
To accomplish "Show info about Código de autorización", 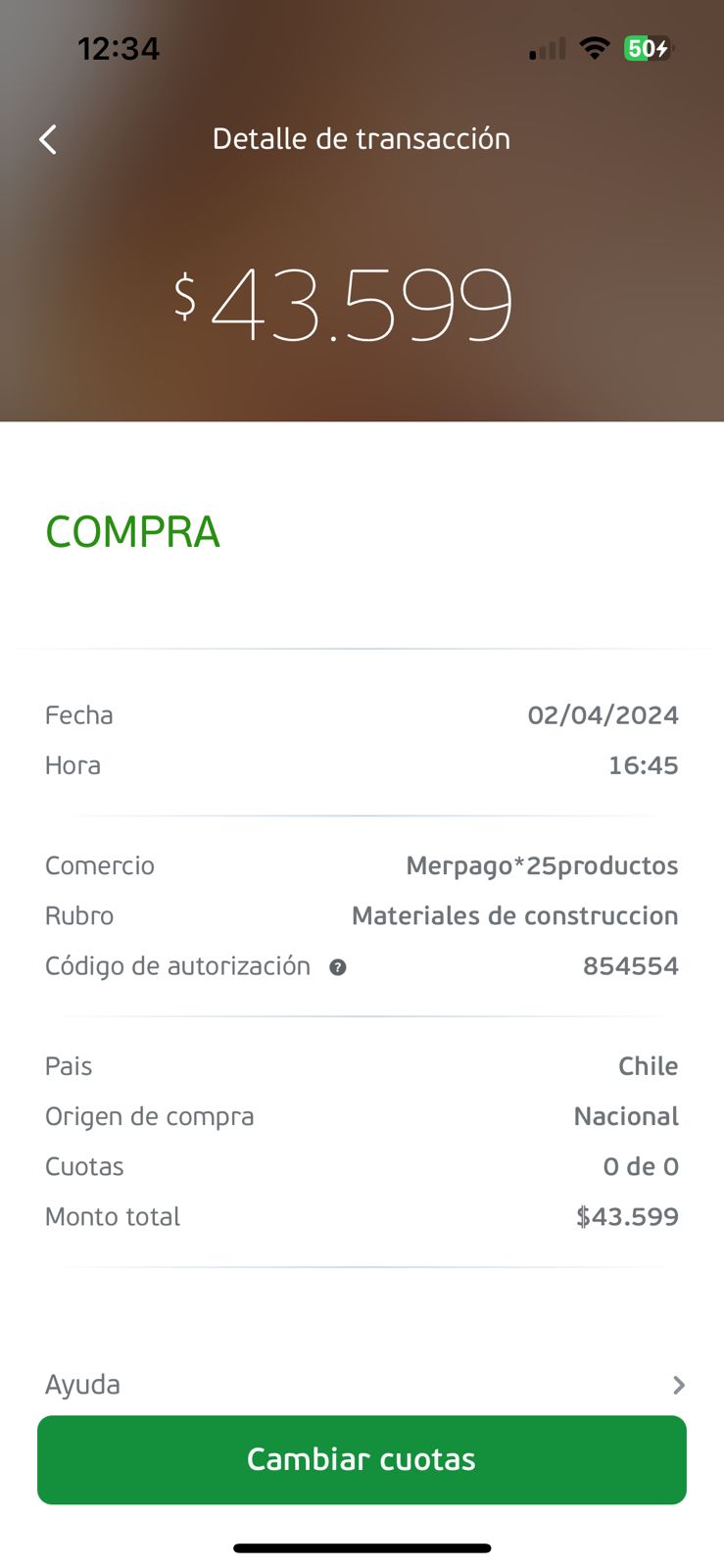I will tap(338, 967).
